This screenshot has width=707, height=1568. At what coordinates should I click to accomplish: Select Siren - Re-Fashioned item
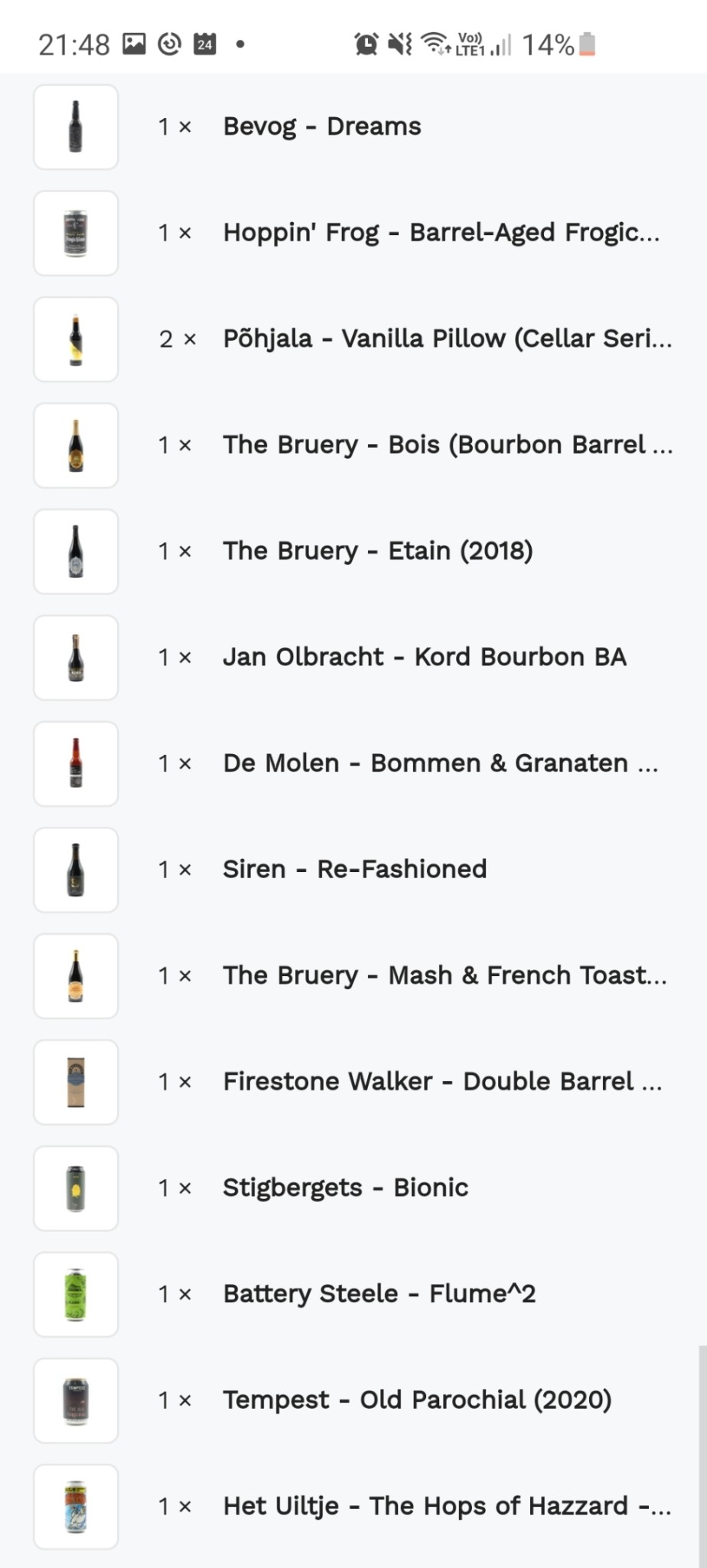coord(355,870)
